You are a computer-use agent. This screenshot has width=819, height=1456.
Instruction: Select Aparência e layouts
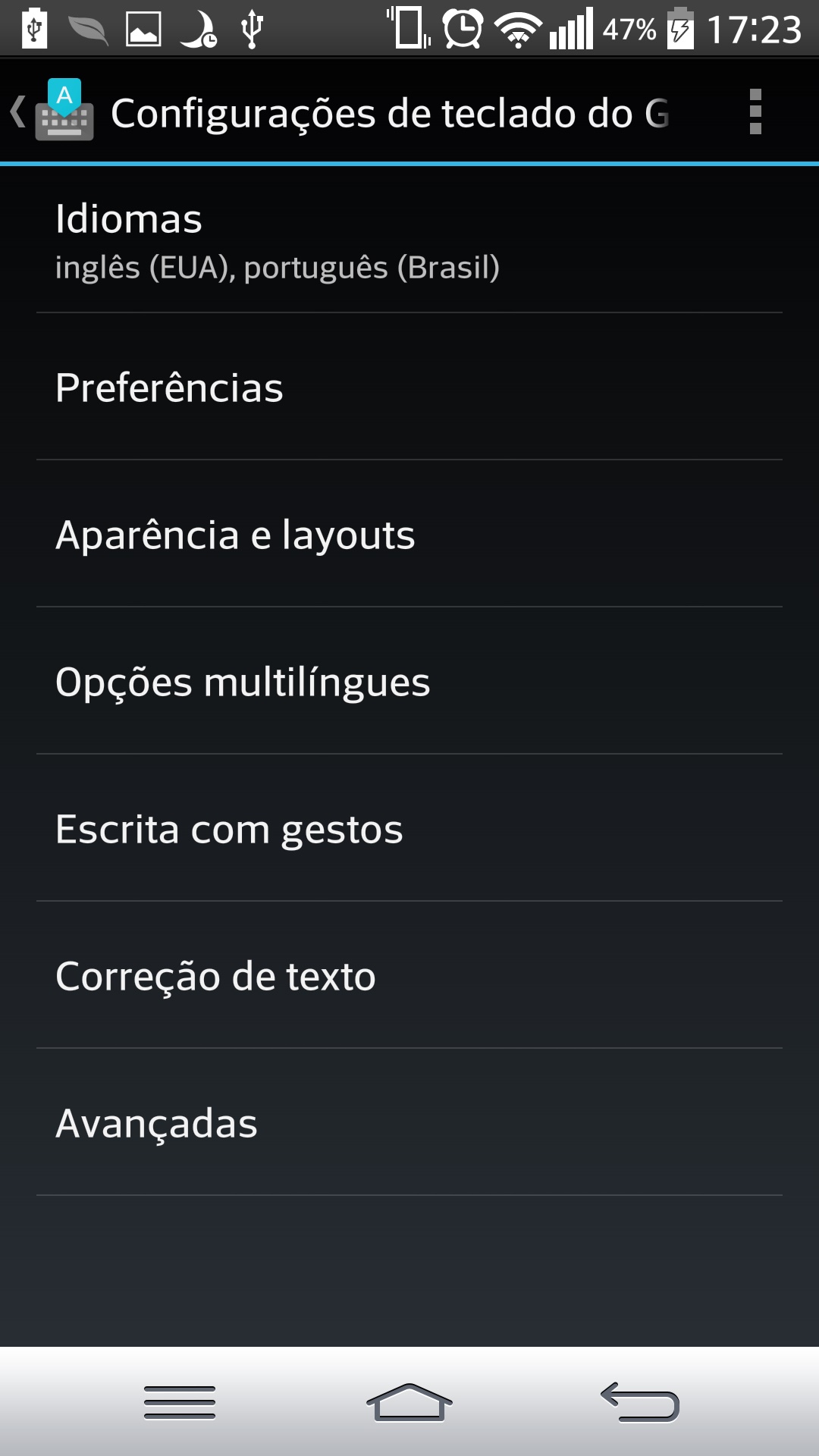click(409, 534)
